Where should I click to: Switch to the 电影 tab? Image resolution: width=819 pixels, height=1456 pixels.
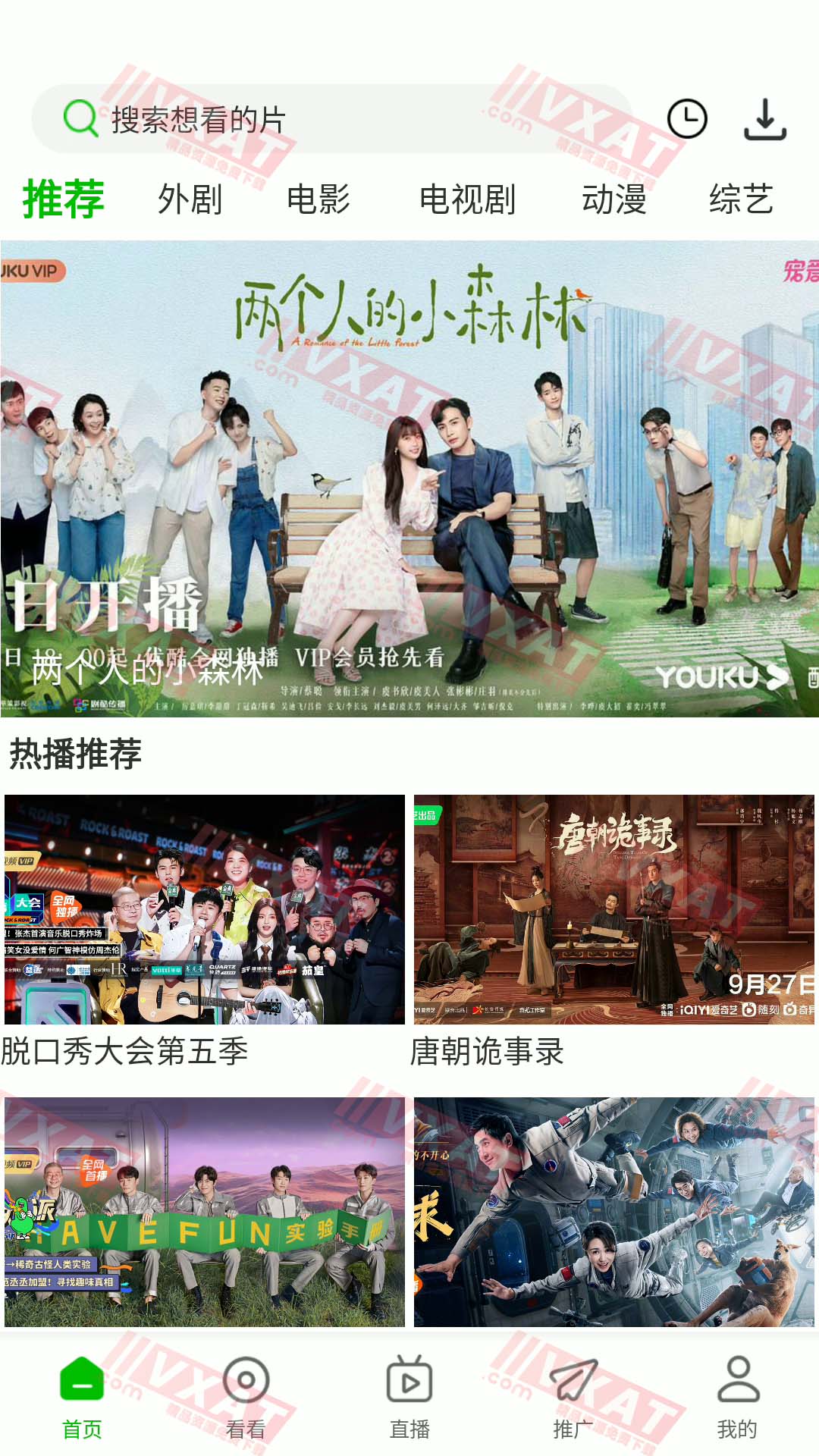[x=318, y=199]
